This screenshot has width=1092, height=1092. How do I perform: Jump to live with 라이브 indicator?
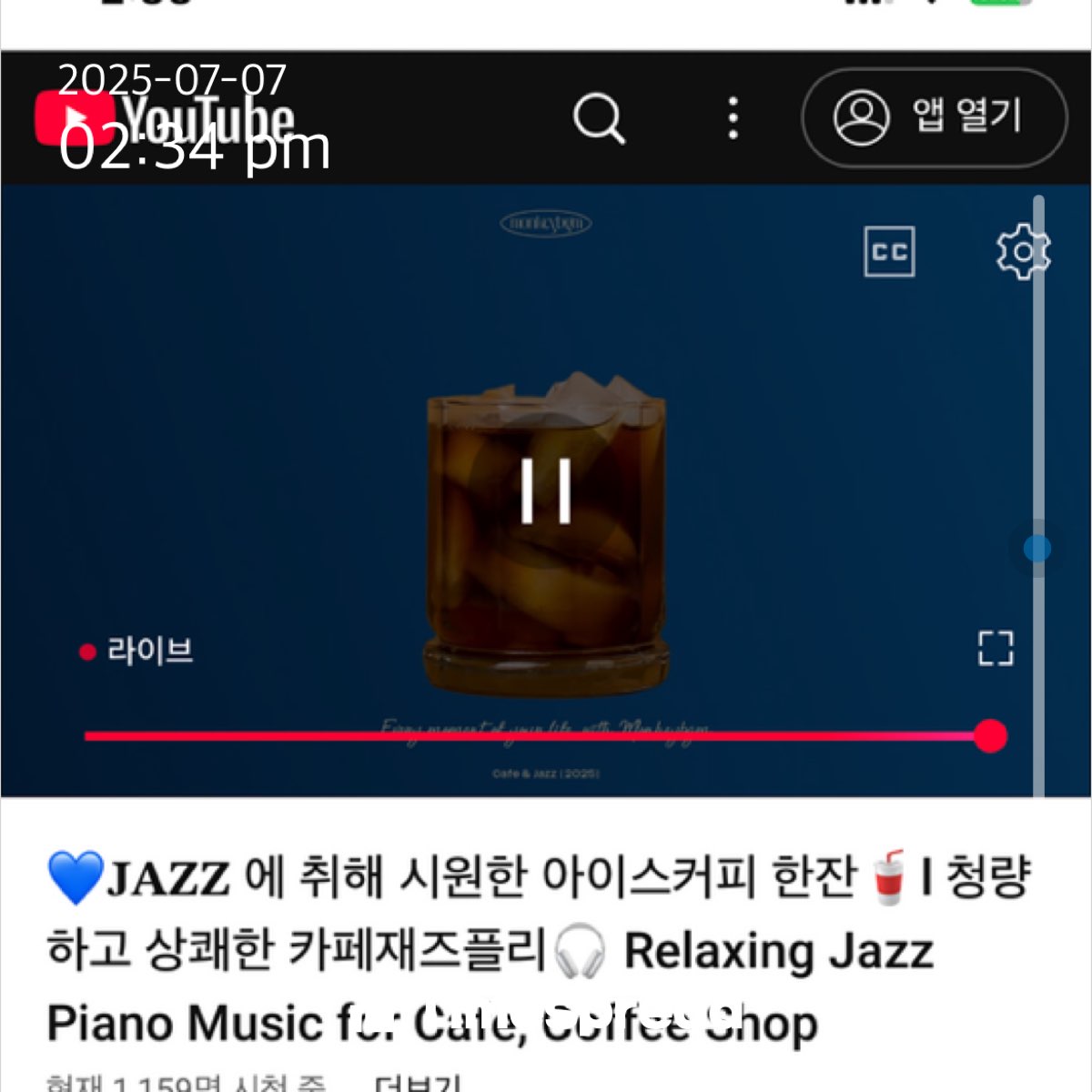[x=137, y=652]
